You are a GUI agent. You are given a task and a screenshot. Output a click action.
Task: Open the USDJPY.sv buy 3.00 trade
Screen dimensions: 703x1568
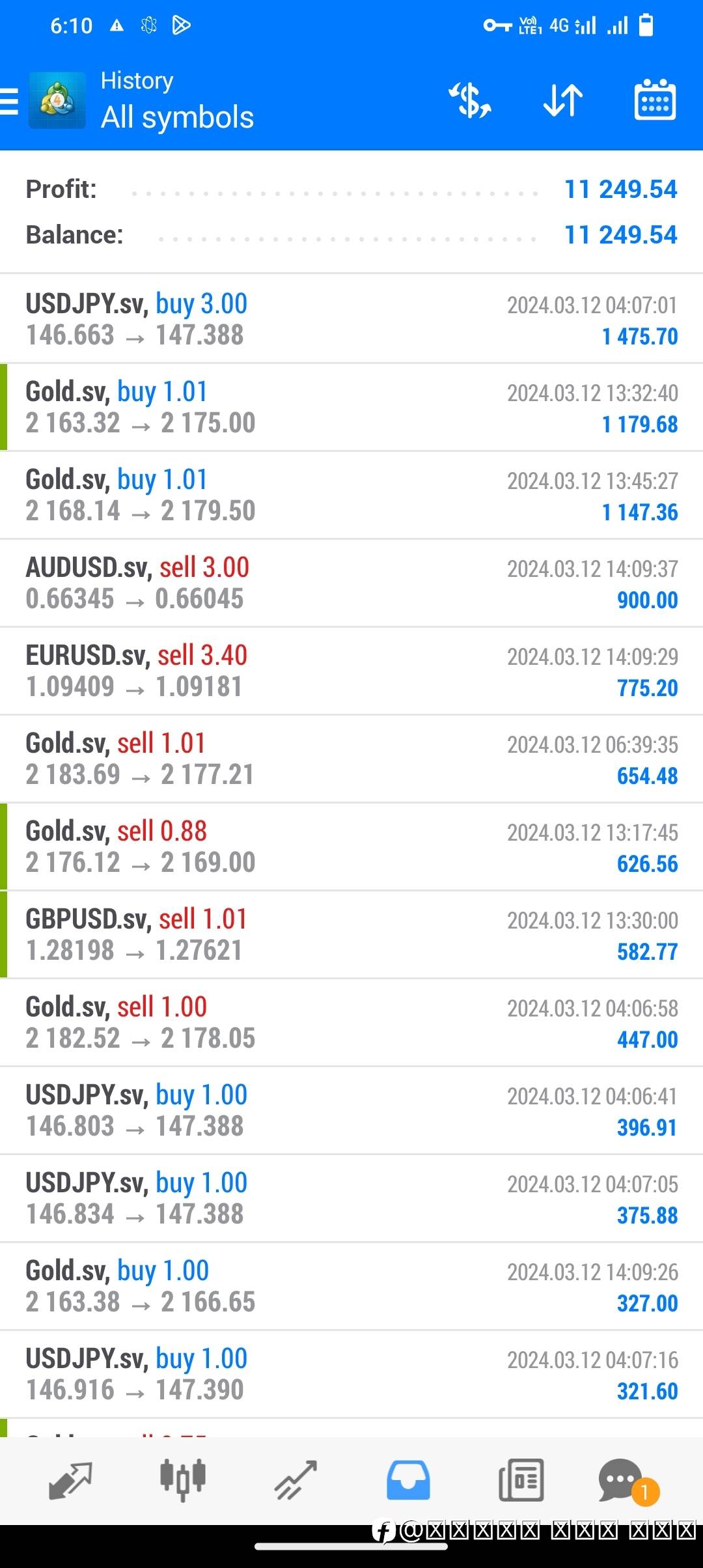[x=351, y=319]
